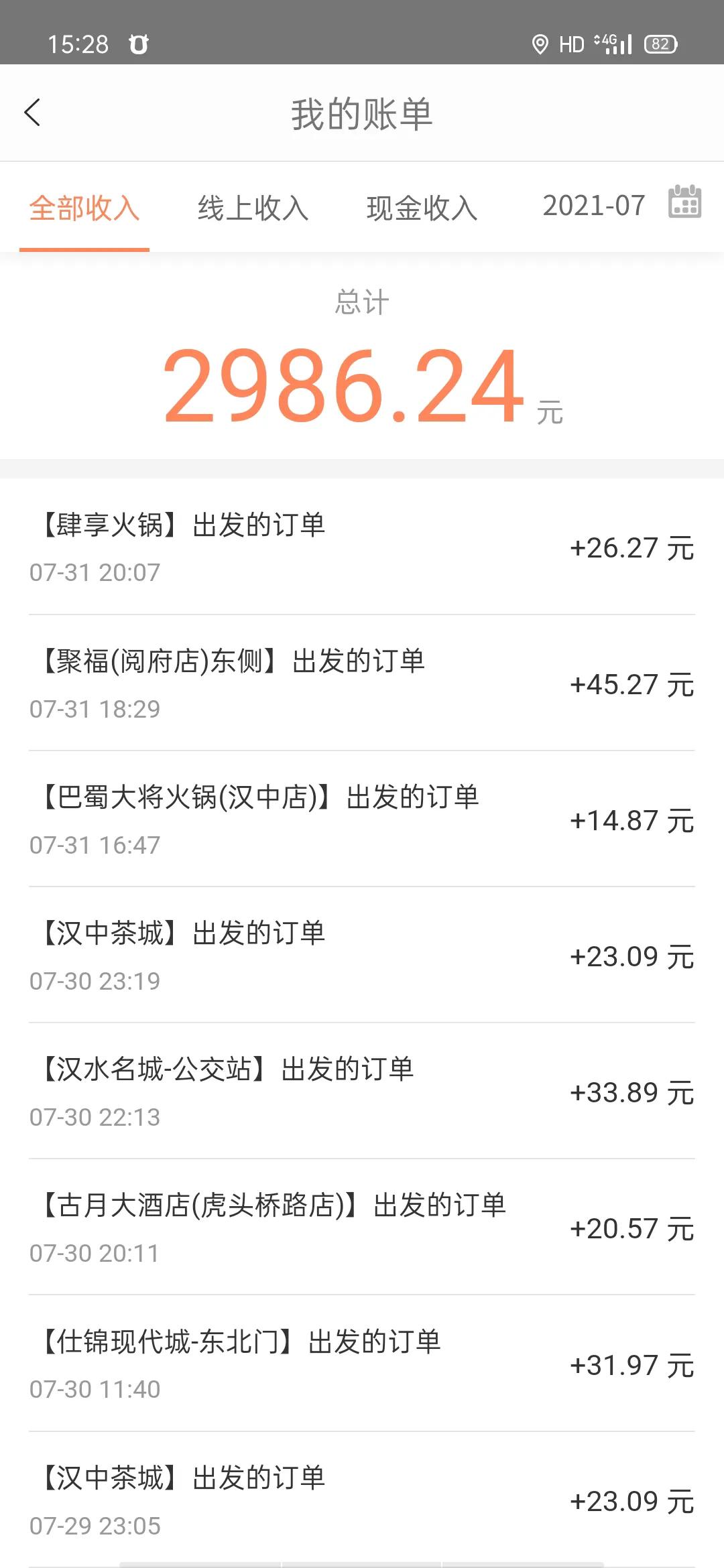Tap the location icon in the status bar
The width and height of the screenshot is (724, 1568).
point(540,44)
